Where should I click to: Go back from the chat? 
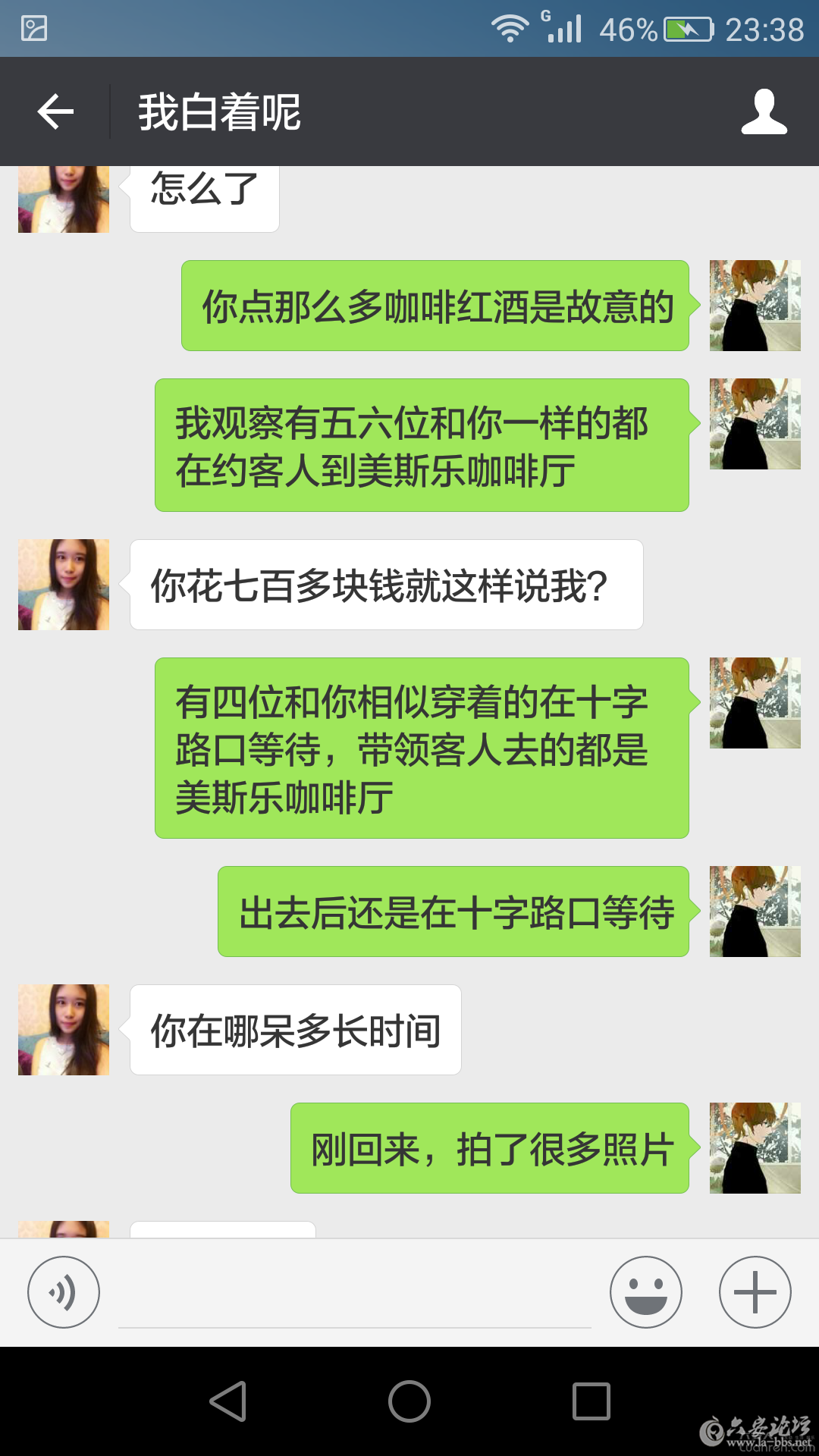click(x=55, y=112)
